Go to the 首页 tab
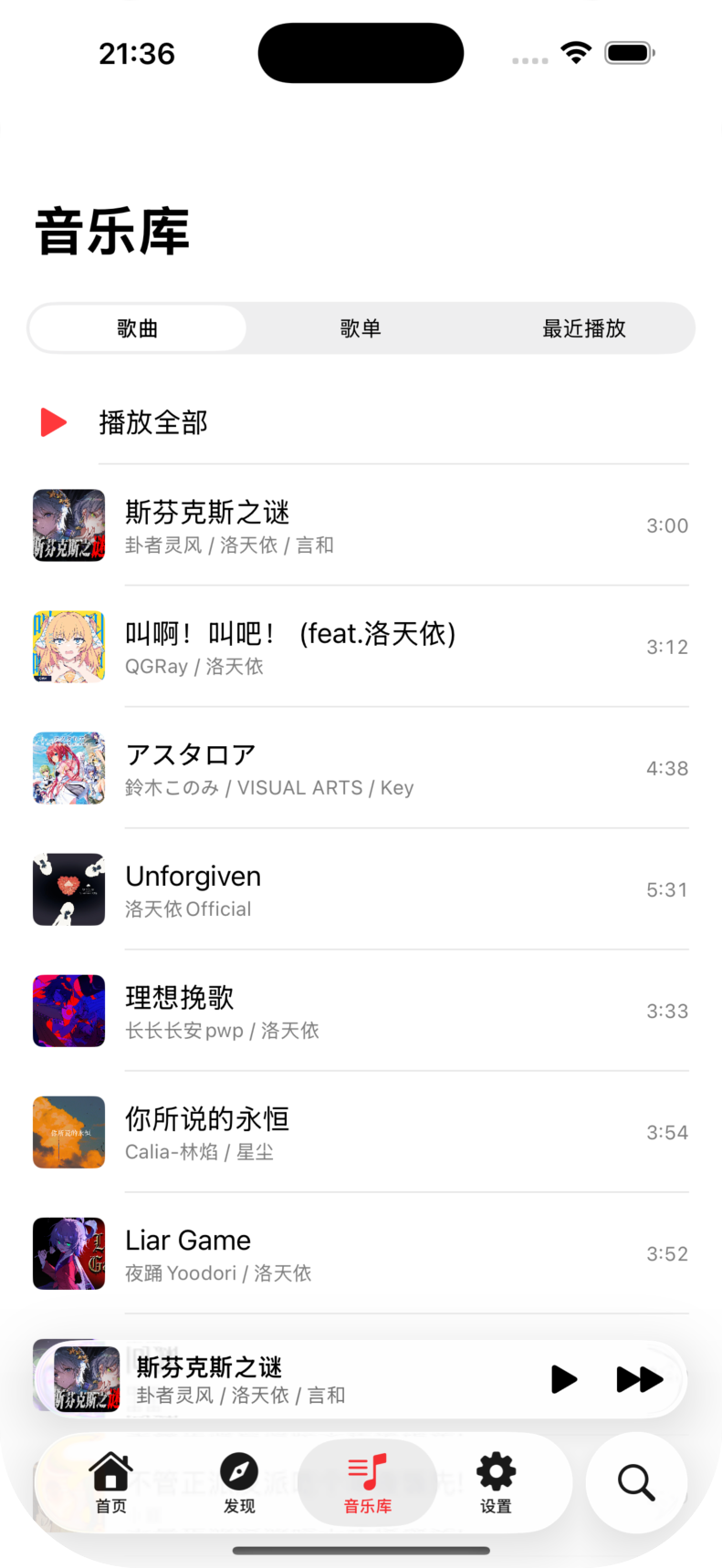 pyautogui.click(x=111, y=1482)
